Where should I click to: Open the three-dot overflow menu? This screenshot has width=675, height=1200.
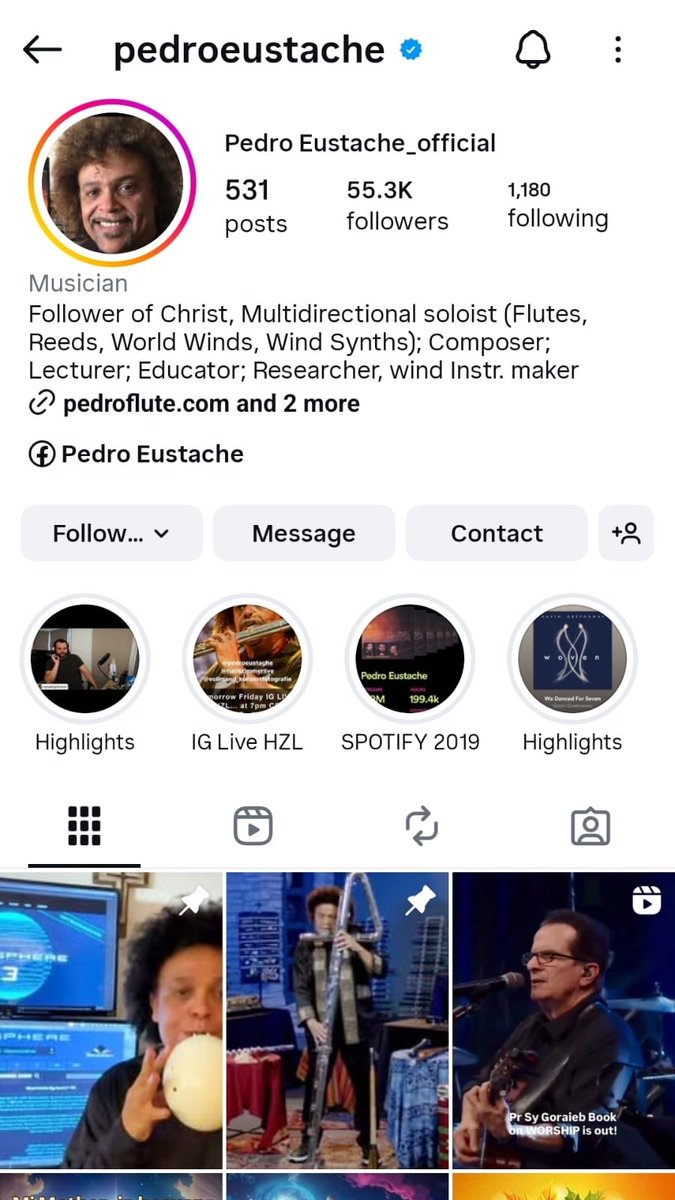point(618,50)
